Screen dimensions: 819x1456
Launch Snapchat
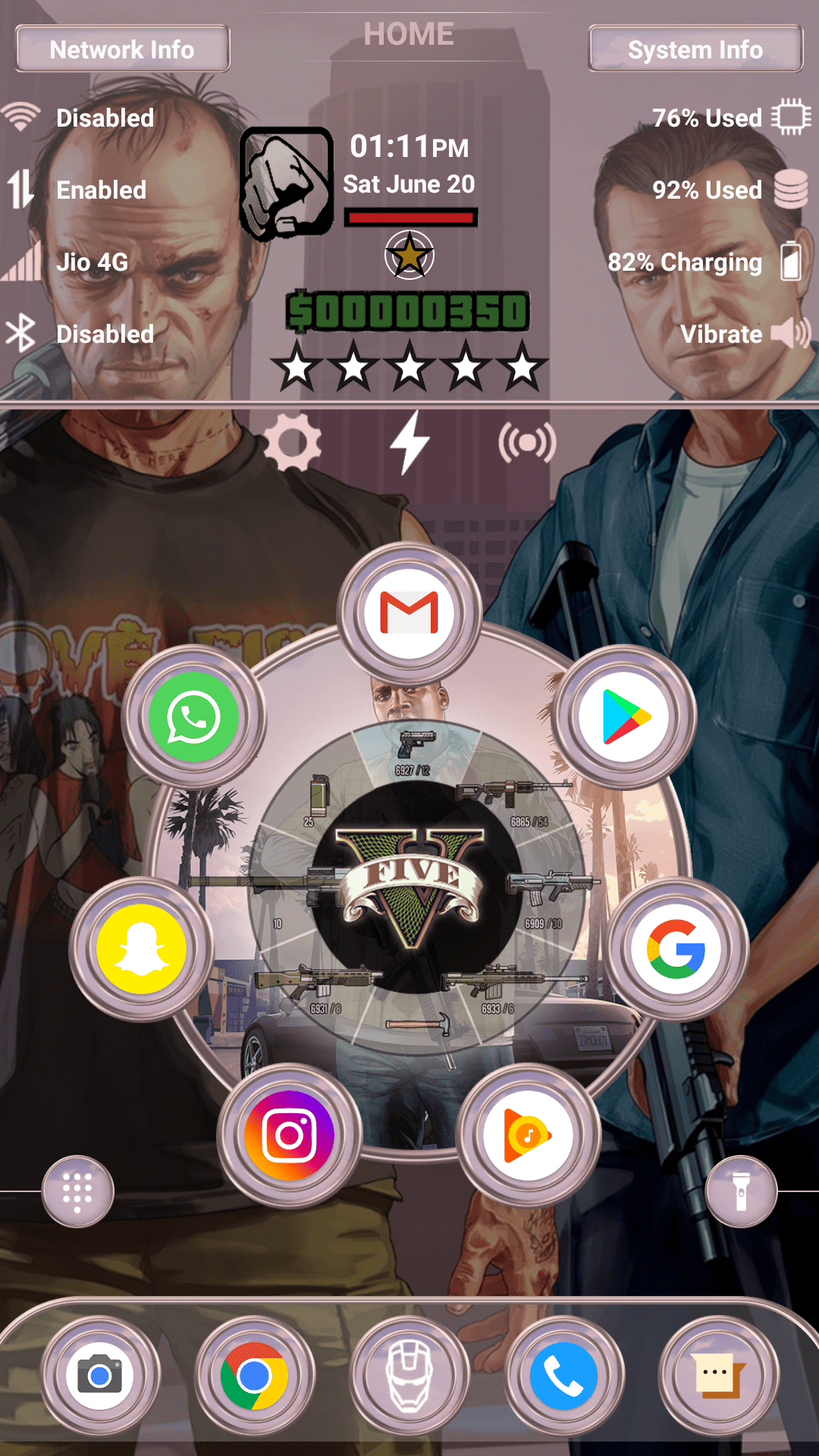142,949
